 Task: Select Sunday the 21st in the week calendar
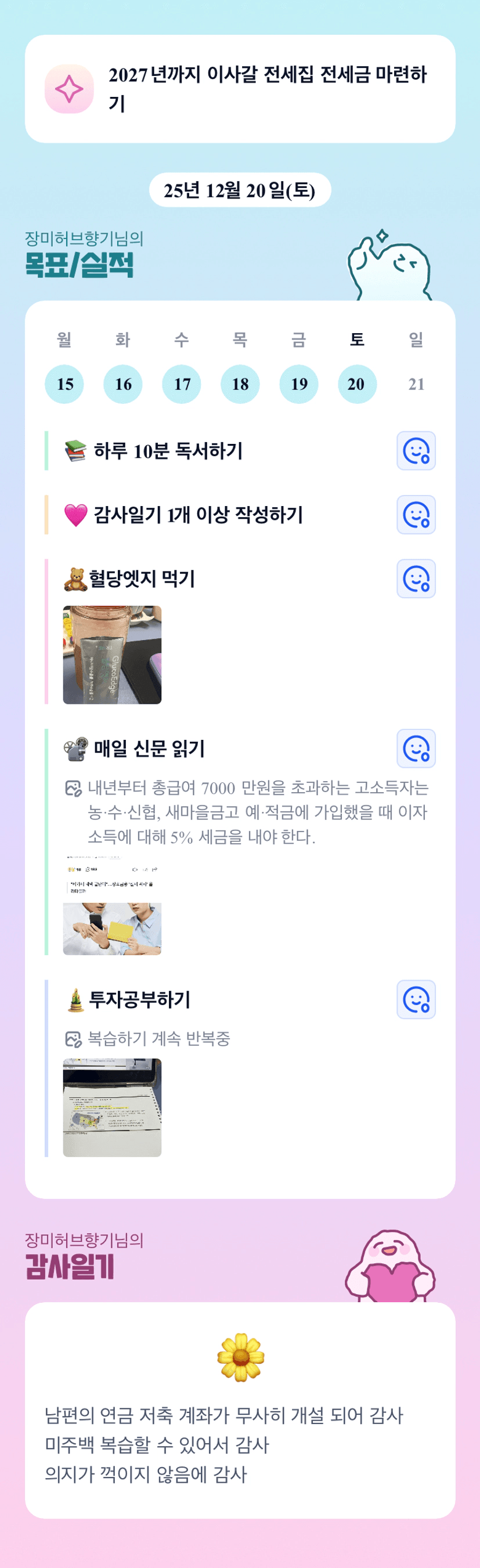[416, 384]
